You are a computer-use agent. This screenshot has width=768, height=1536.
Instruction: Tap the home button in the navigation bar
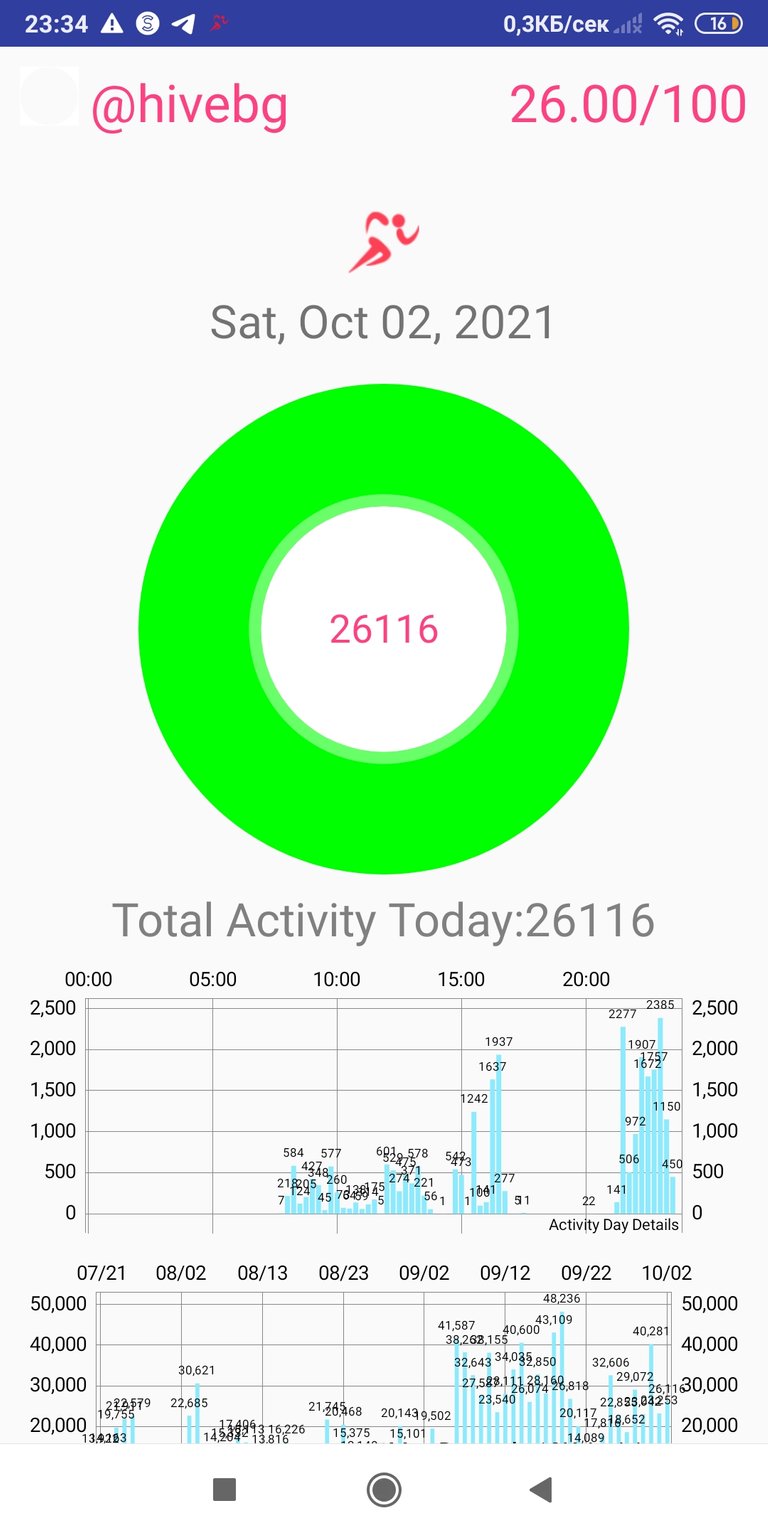[x=384, y=1490]
